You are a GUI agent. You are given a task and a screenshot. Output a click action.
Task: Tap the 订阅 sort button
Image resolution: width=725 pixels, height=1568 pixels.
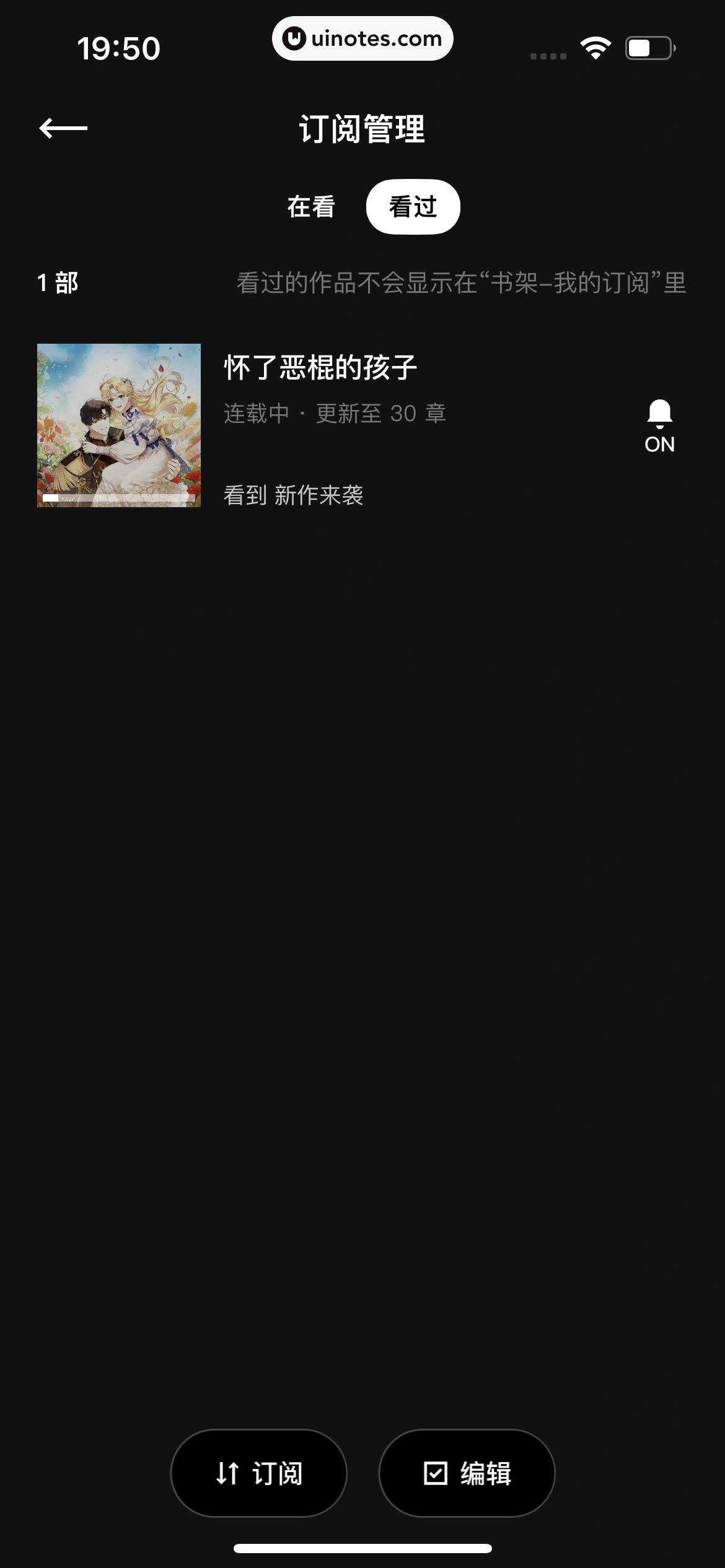(x=259, y=1473)
